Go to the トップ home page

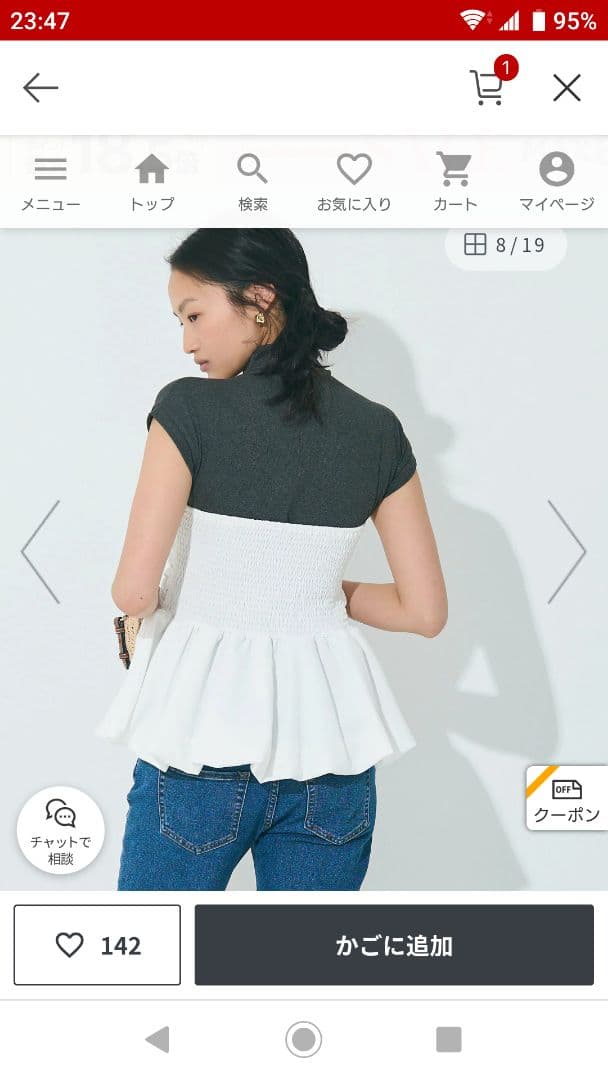[x=152, y=182]
